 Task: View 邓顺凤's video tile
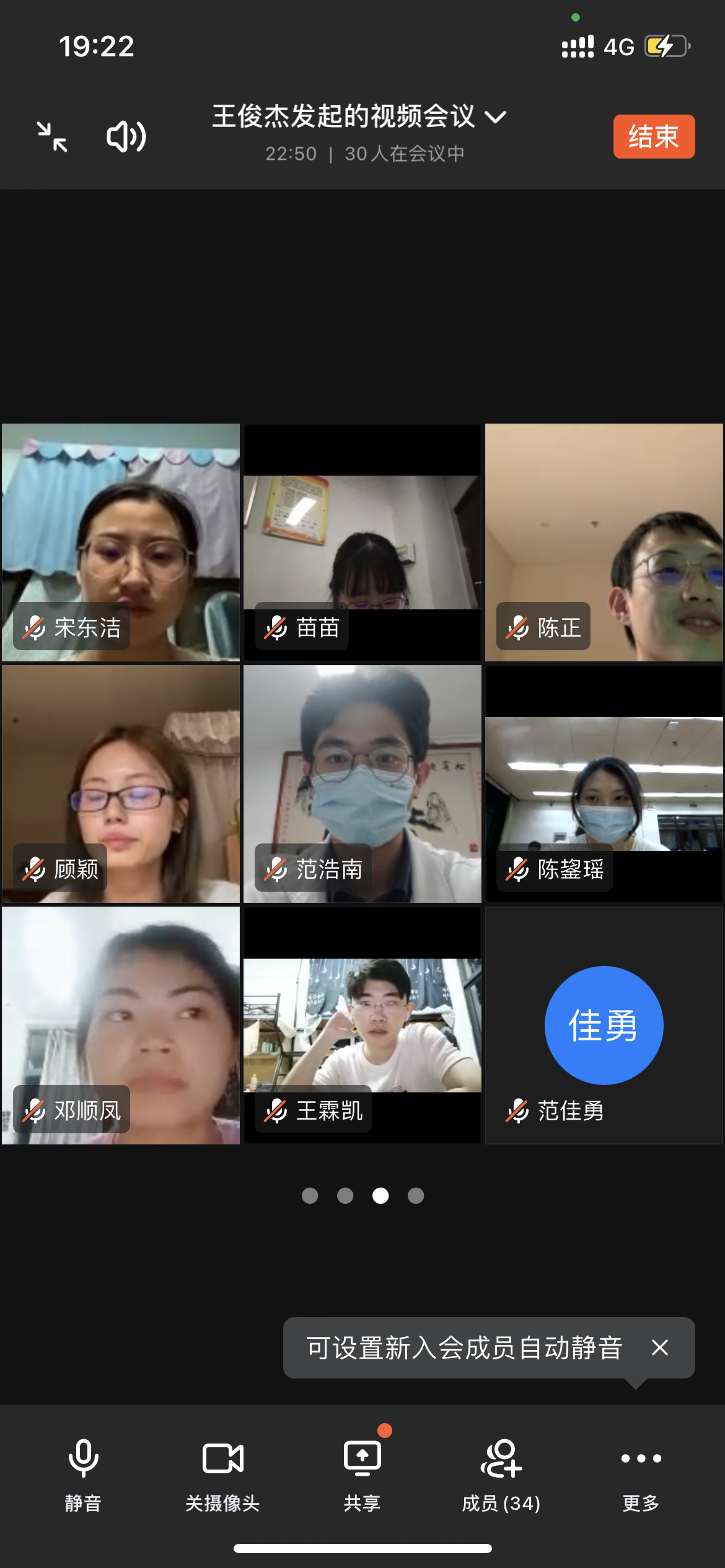[x=121, y=1025]
